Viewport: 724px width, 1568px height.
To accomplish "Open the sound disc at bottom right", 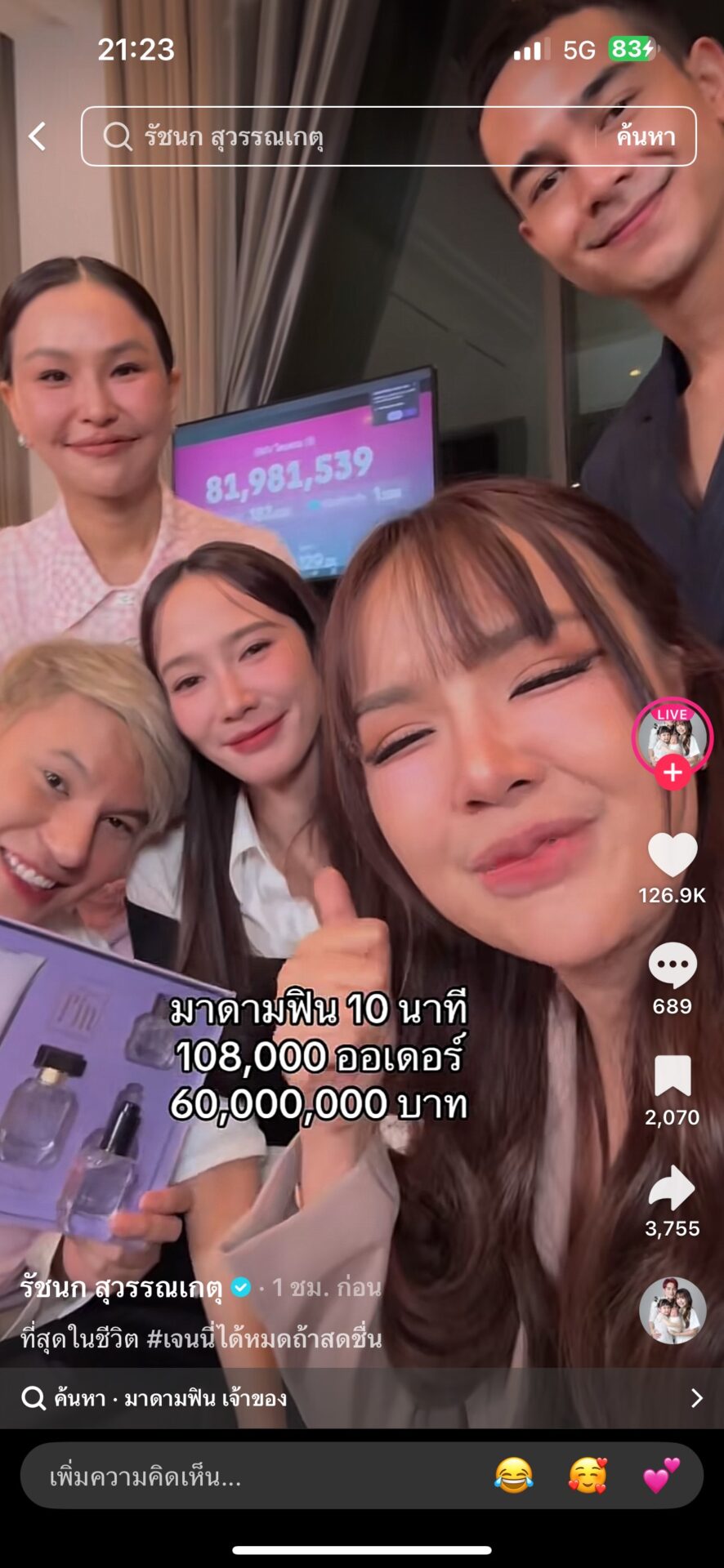I will 672,1311.
